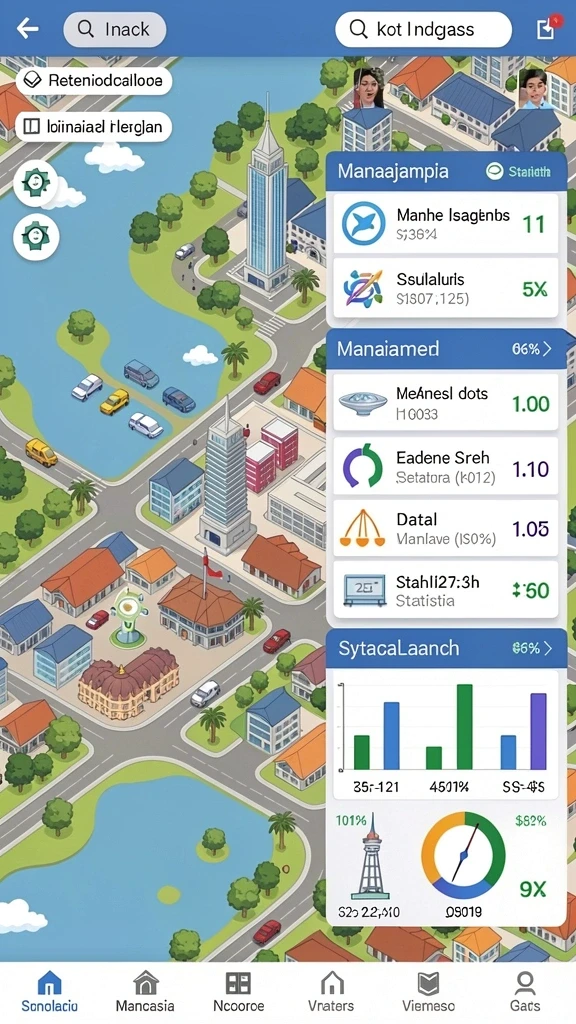Switch to the Mancasia tab
576x1024 pixels.
click(145, 991)
